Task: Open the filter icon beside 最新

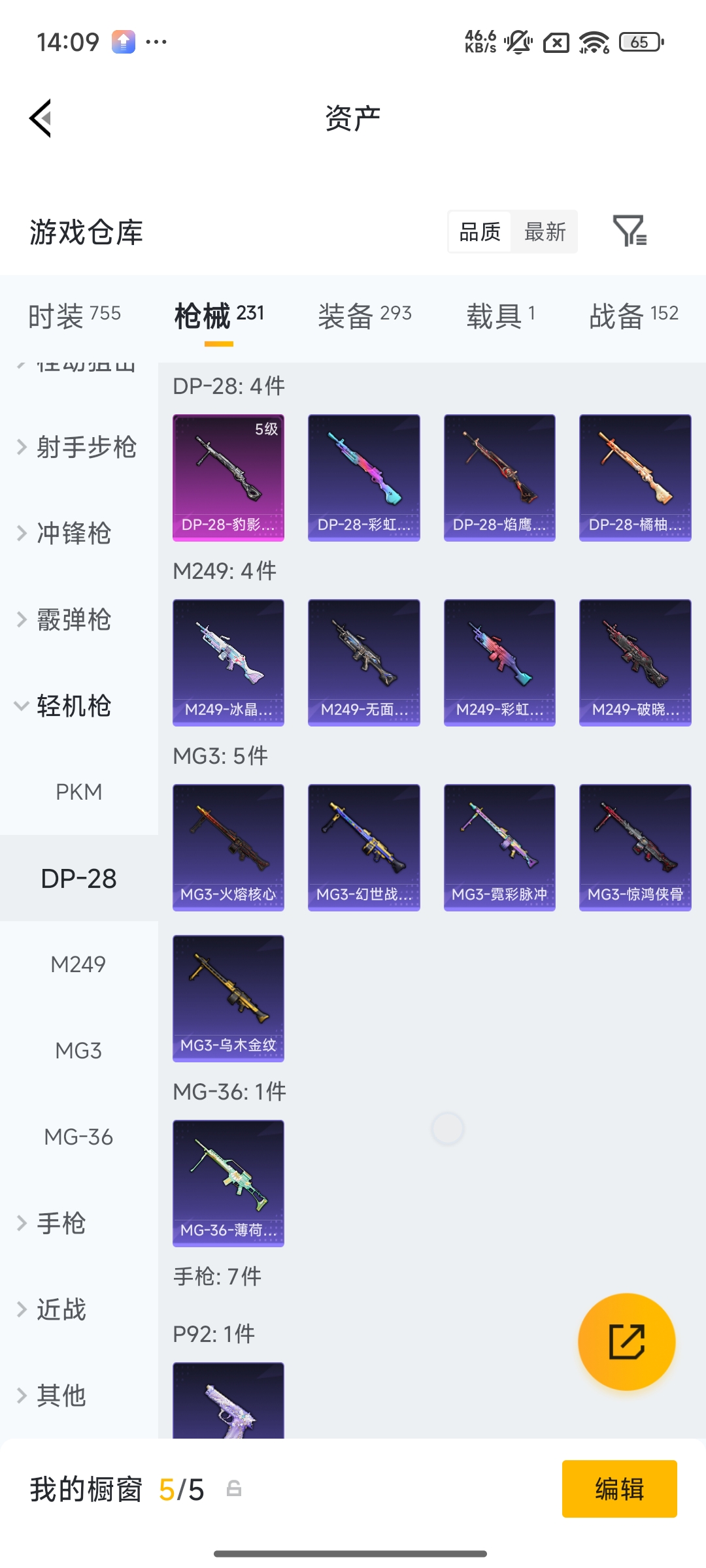Action: point(630,231)
